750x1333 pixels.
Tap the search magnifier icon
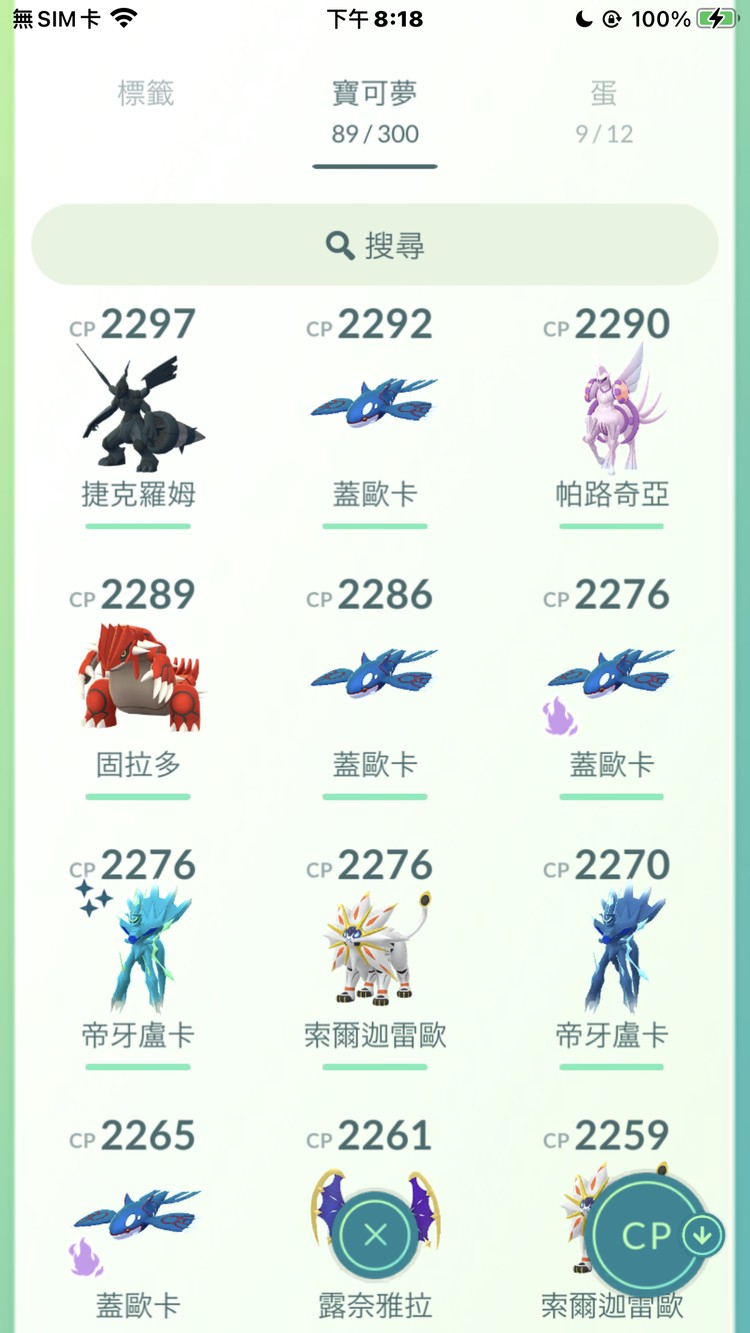pyautogui.click(x=339, y=245)
